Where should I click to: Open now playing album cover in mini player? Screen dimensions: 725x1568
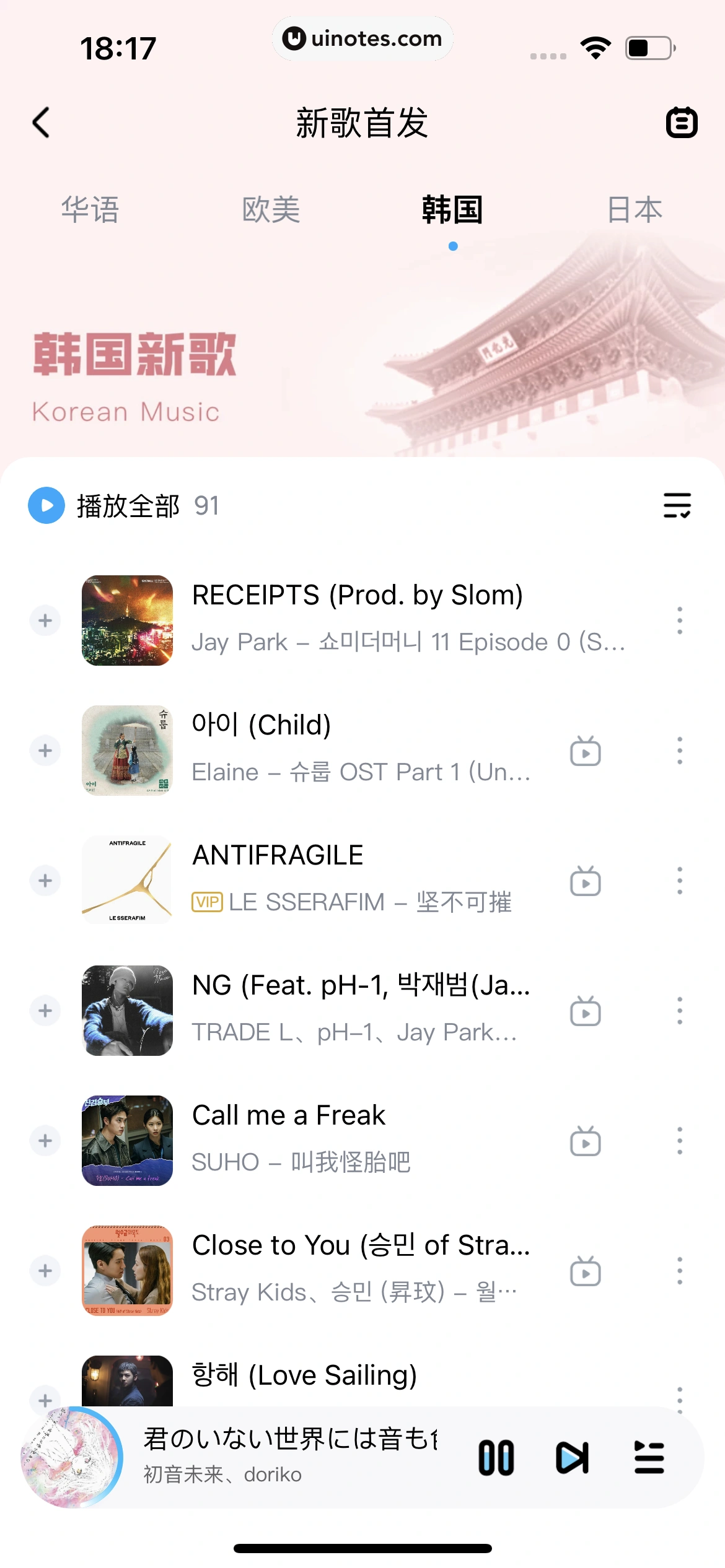(72, 1457)
